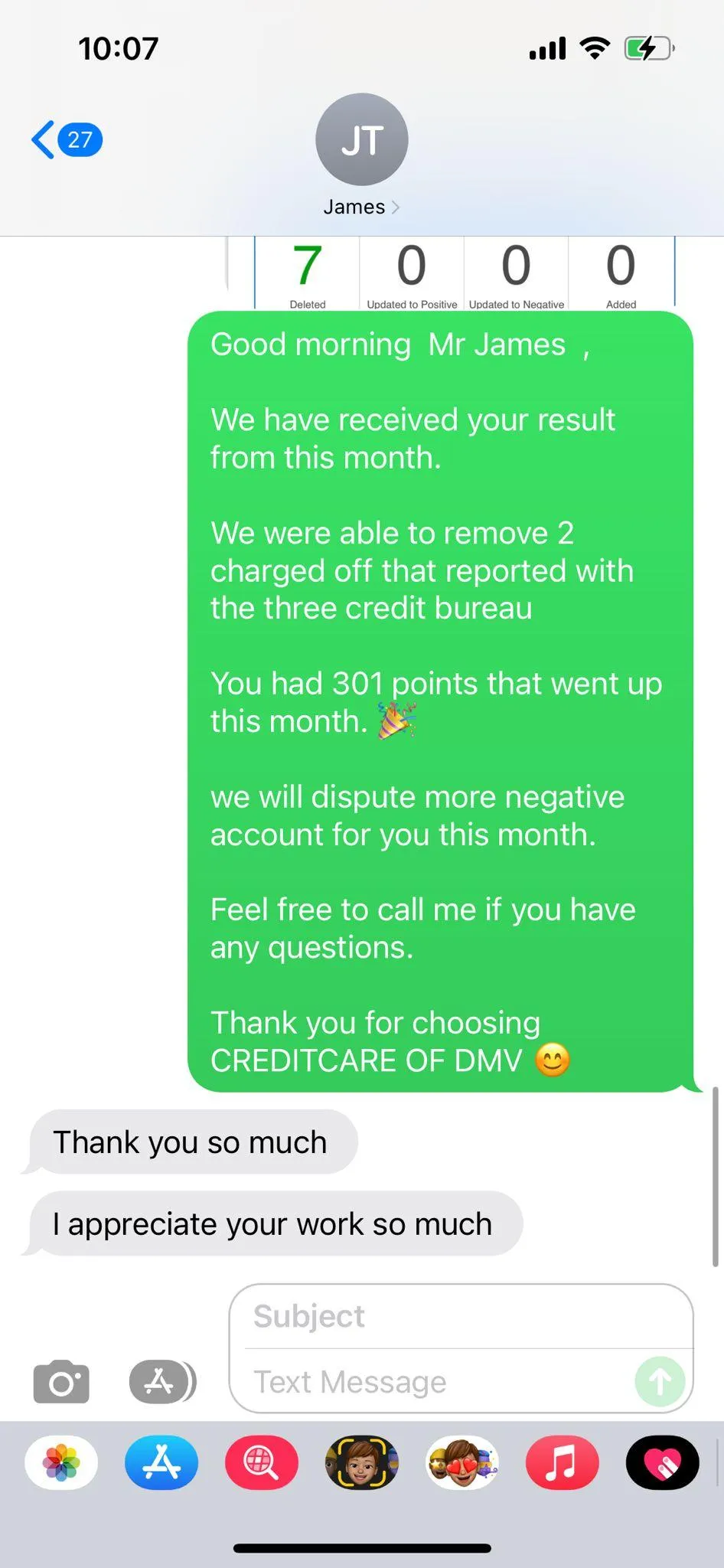
Task: Open the camera to attach a photo
Action: [x=61, y=1382]
